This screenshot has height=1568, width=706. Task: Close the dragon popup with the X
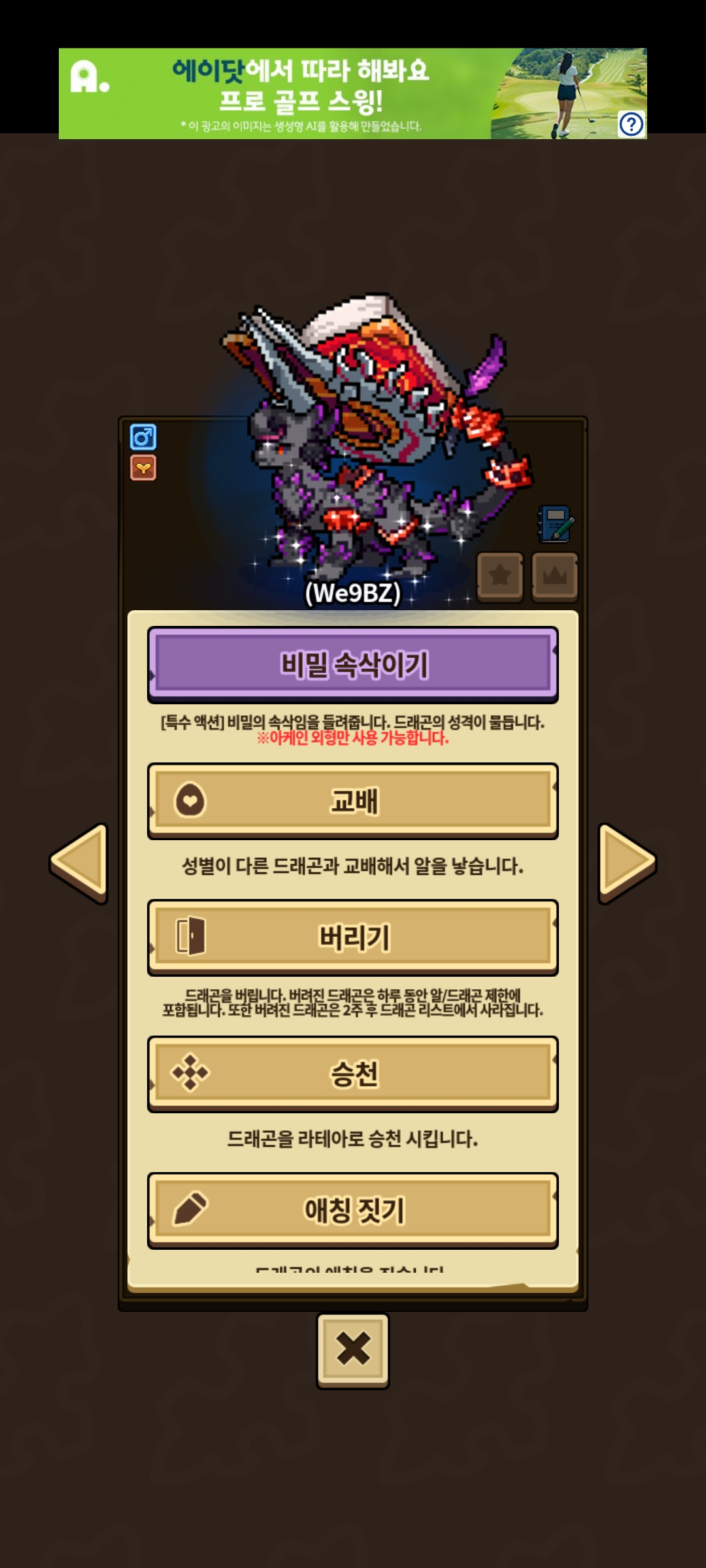[353, 1350]
